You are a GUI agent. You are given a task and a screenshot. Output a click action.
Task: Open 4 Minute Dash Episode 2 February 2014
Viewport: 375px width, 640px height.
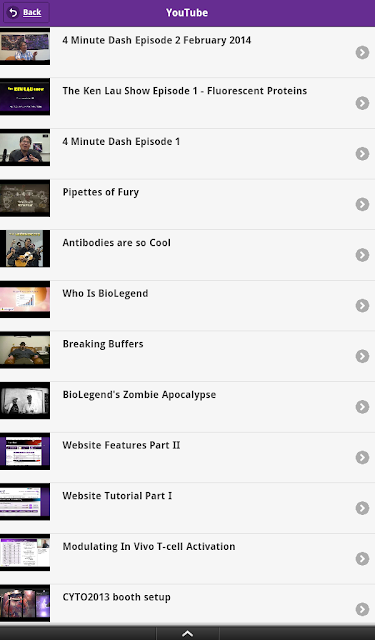[x=187, y=52]
